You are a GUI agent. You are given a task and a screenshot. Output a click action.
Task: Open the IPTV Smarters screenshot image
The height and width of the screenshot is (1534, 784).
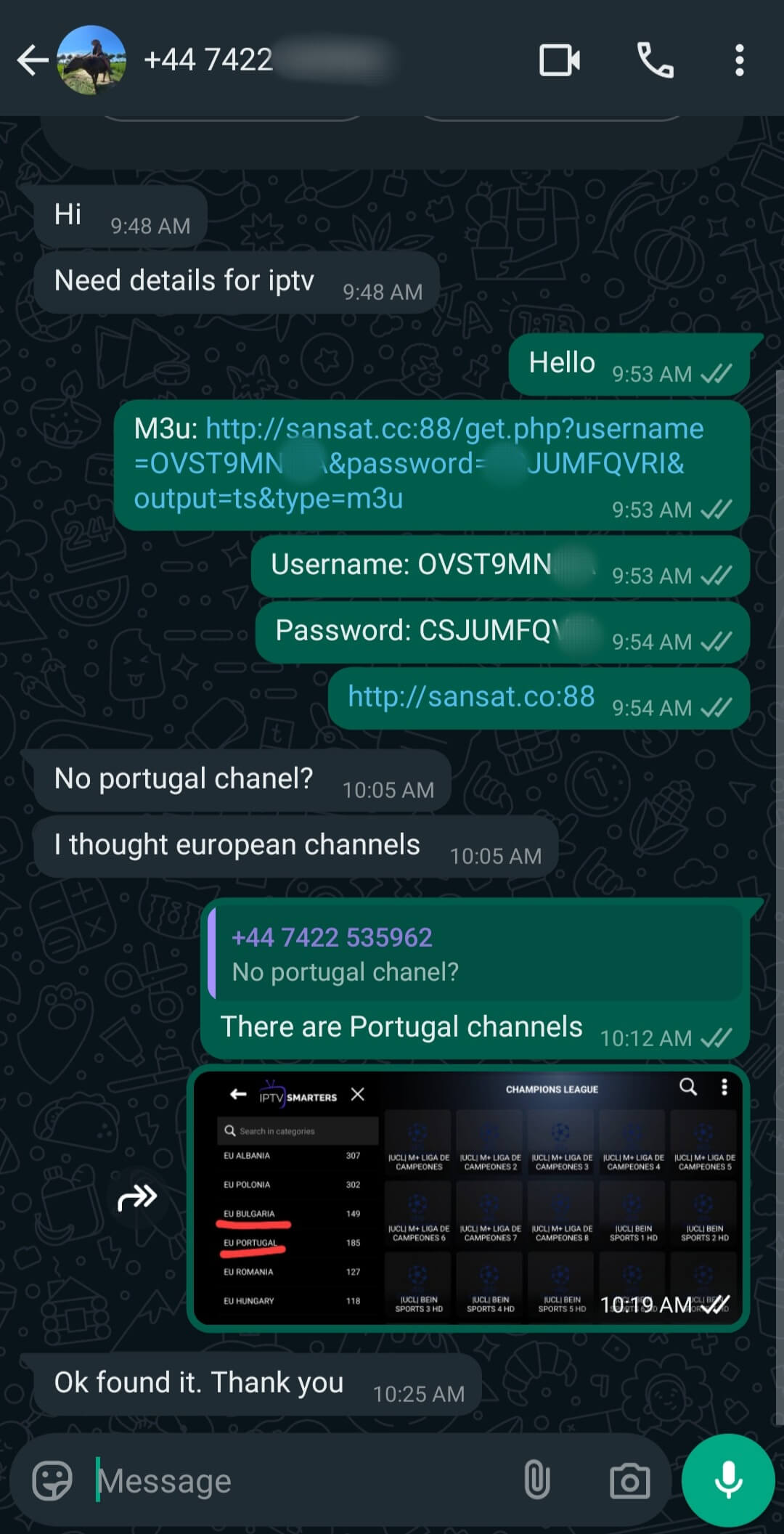tap(468, 1198)
